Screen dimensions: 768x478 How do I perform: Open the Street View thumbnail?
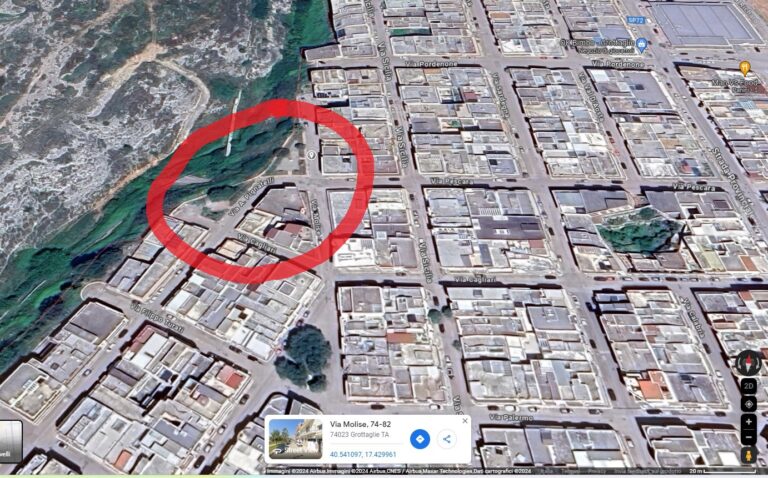coord(295,439)
